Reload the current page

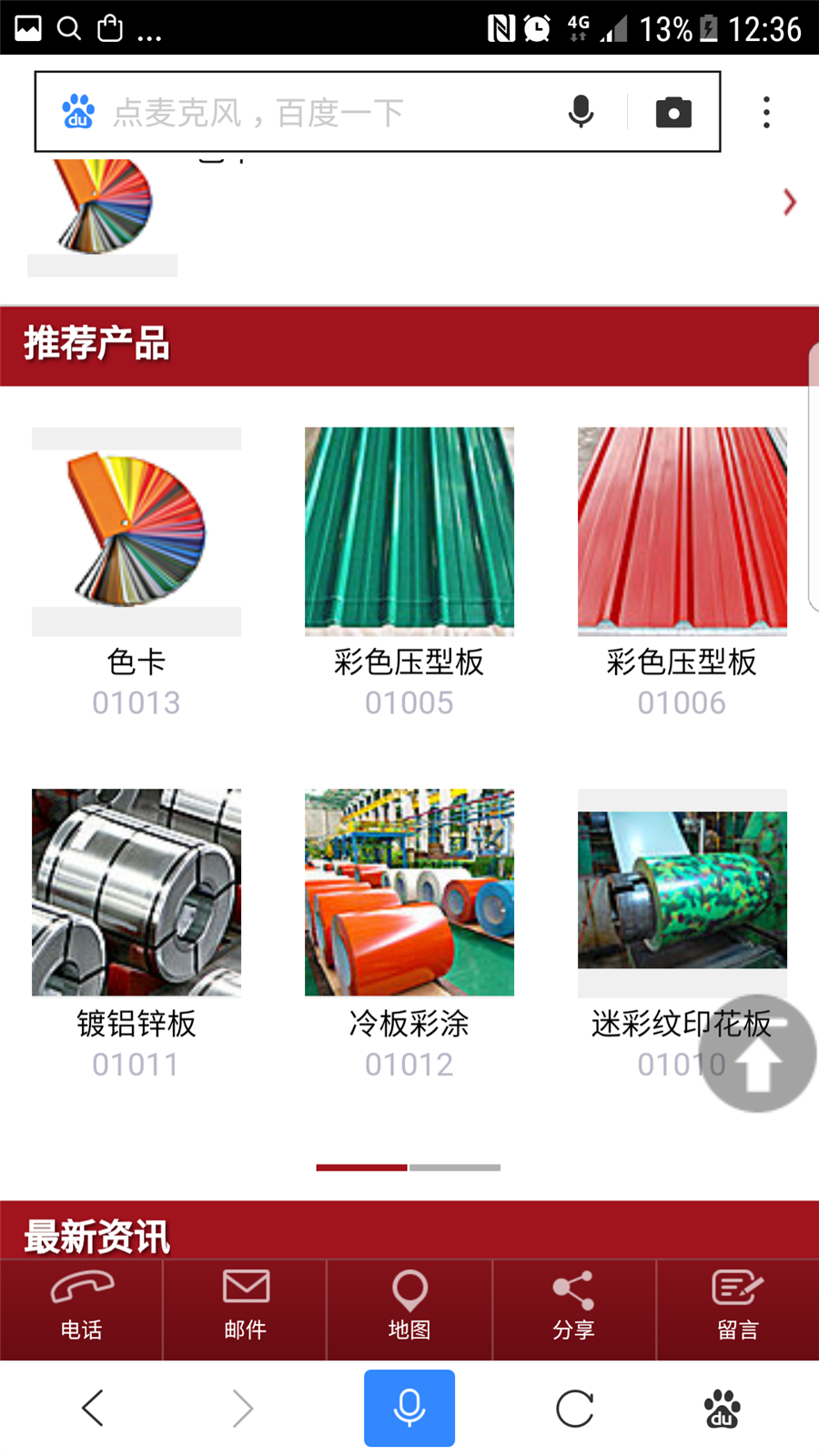point(574,1408)
